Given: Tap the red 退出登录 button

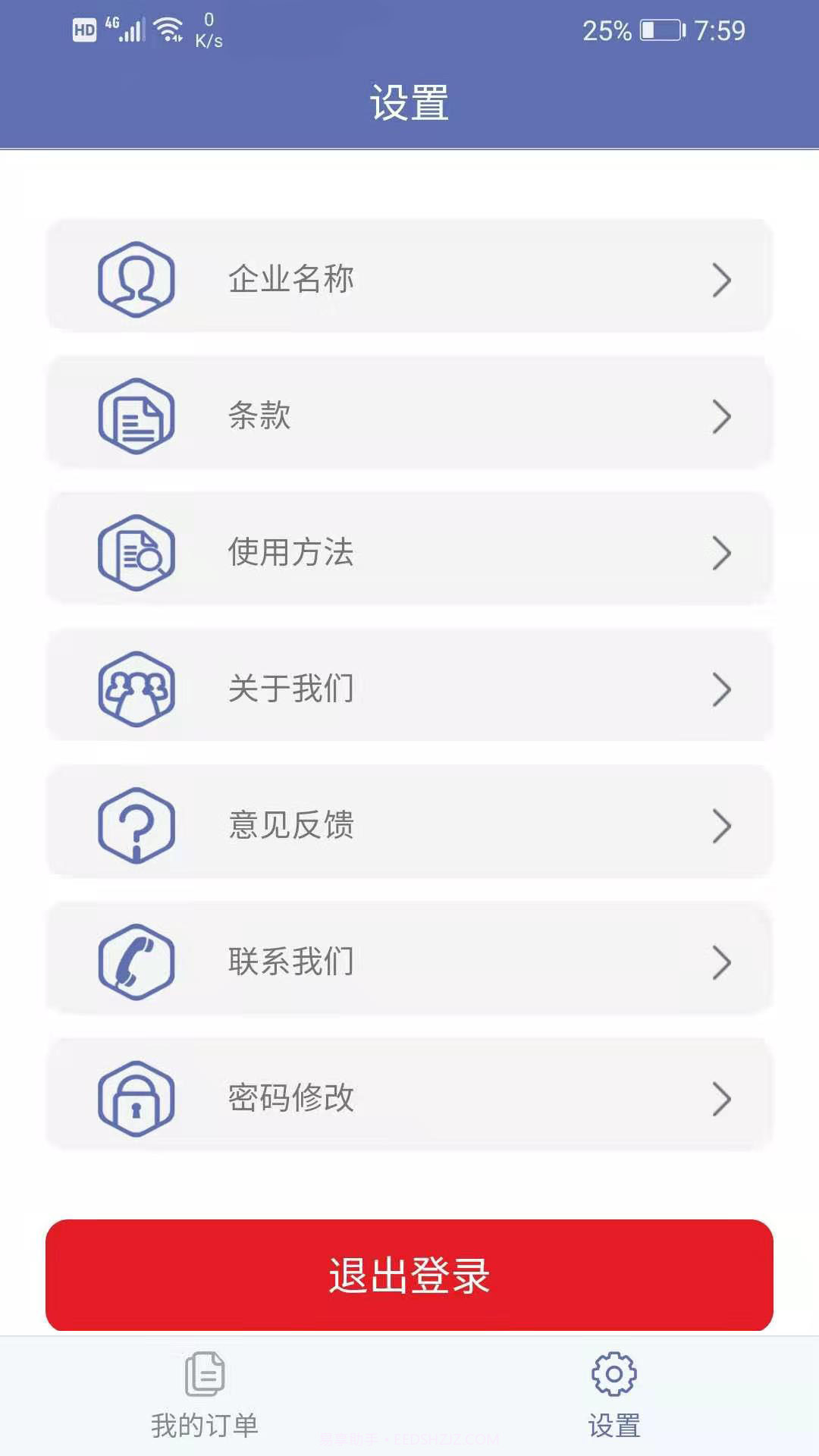Looking at the screenshot, I should (409, 1276).
